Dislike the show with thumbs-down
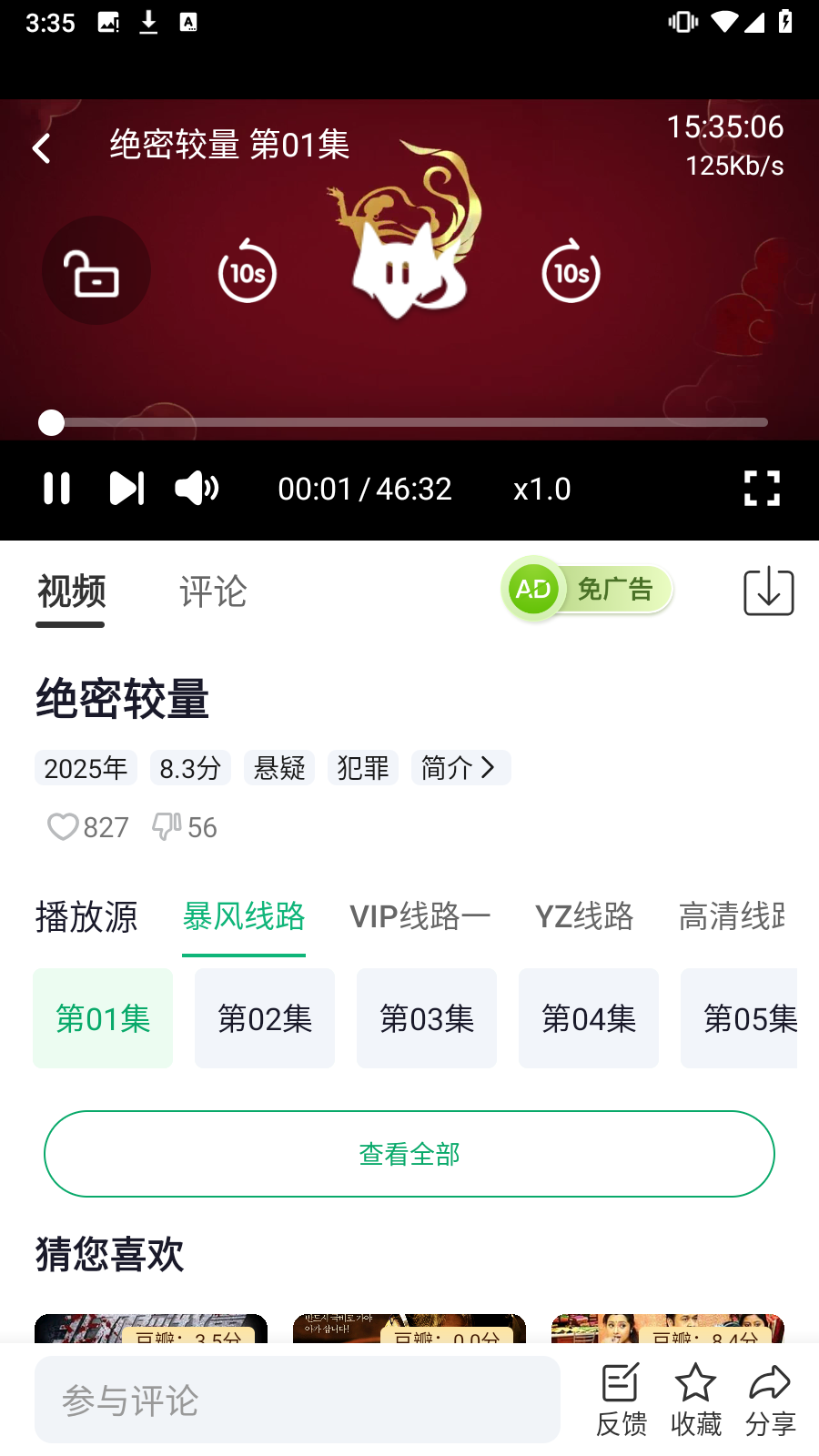The height and width of the screenshot is (1456, 819). coord(167,827)
